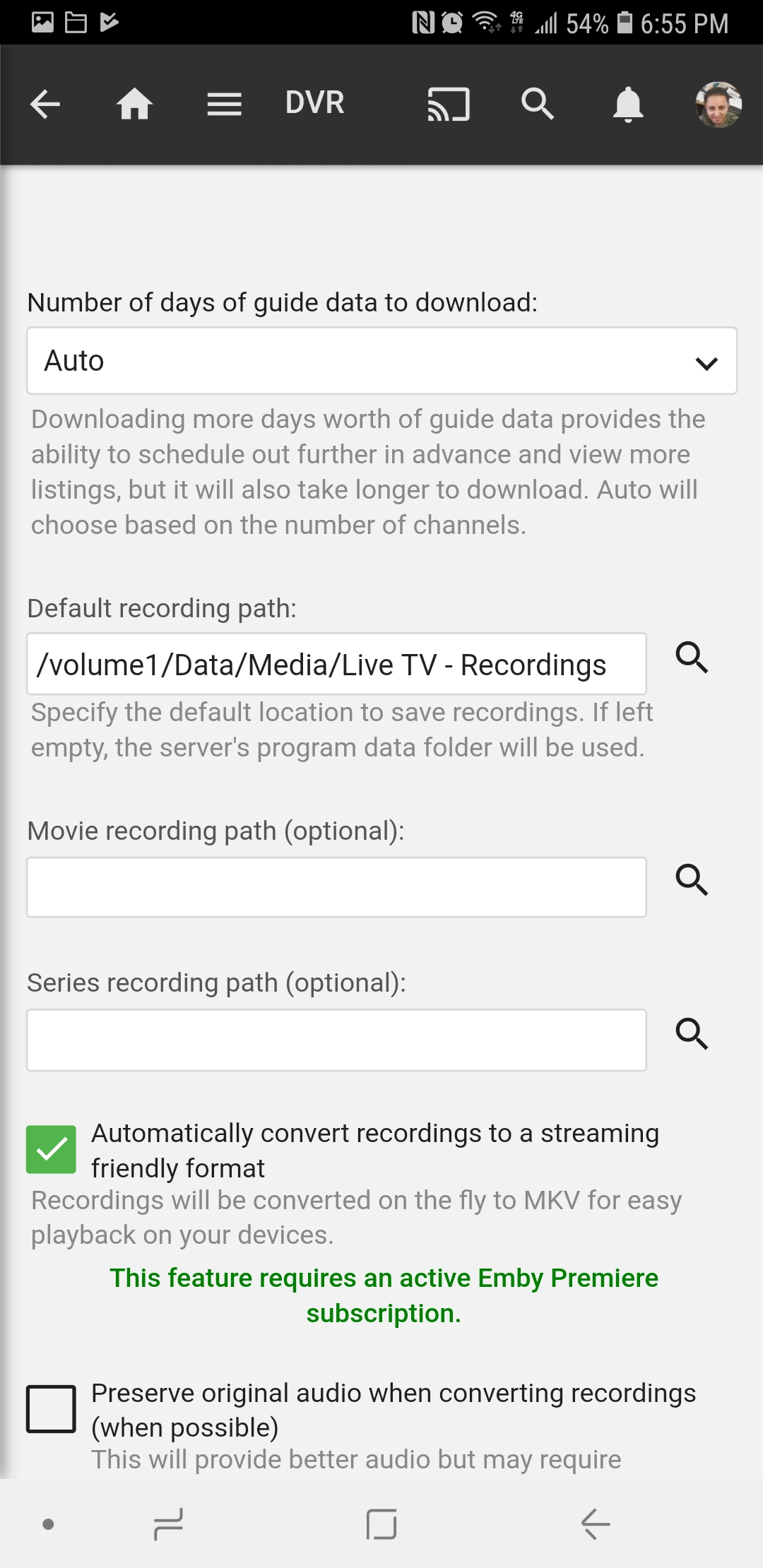Tap the series recording path field
The width and height of the screenshot is (763, 1568).
pos(336,1040)
